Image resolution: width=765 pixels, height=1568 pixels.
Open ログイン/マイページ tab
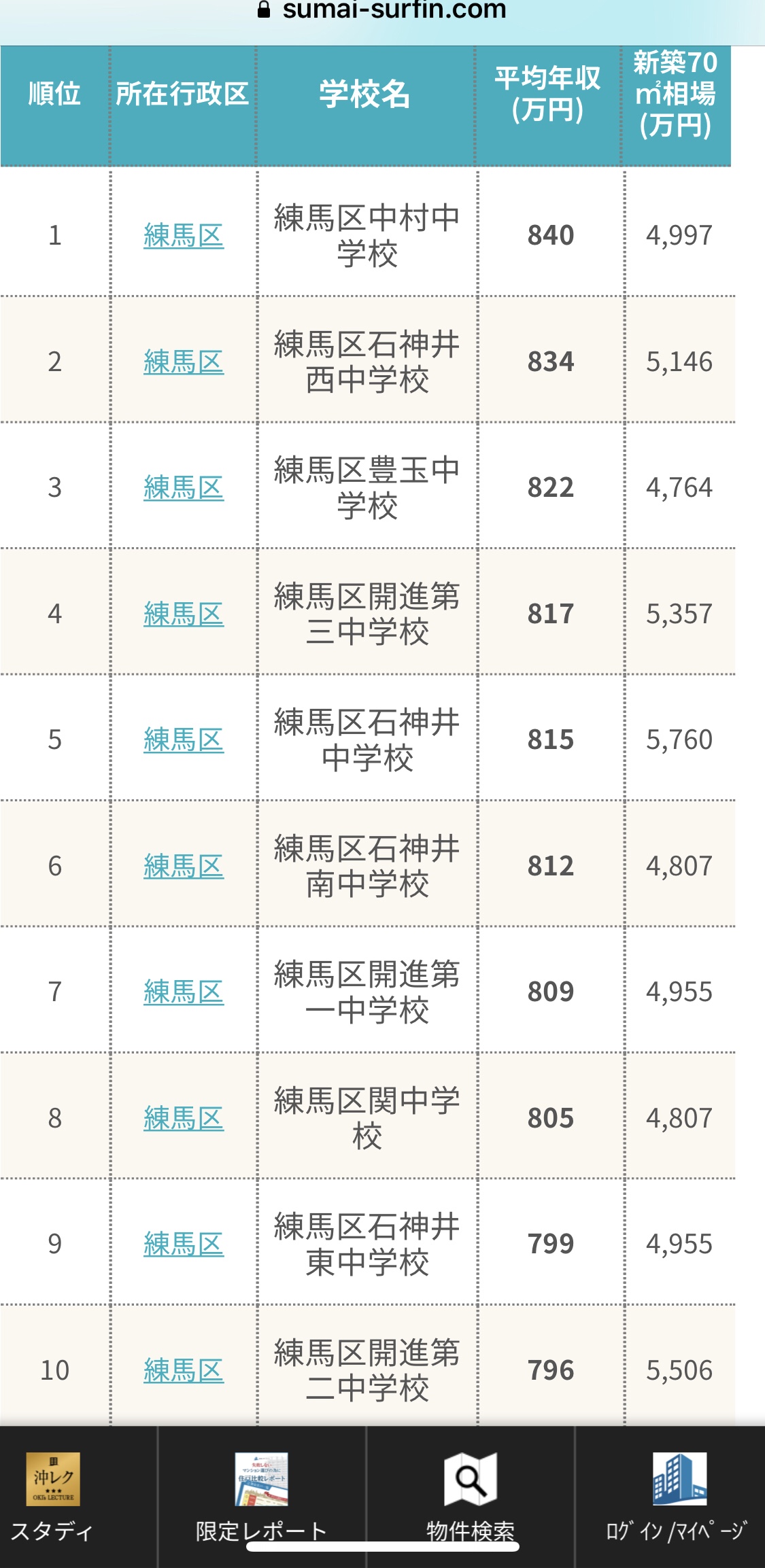676,1496
